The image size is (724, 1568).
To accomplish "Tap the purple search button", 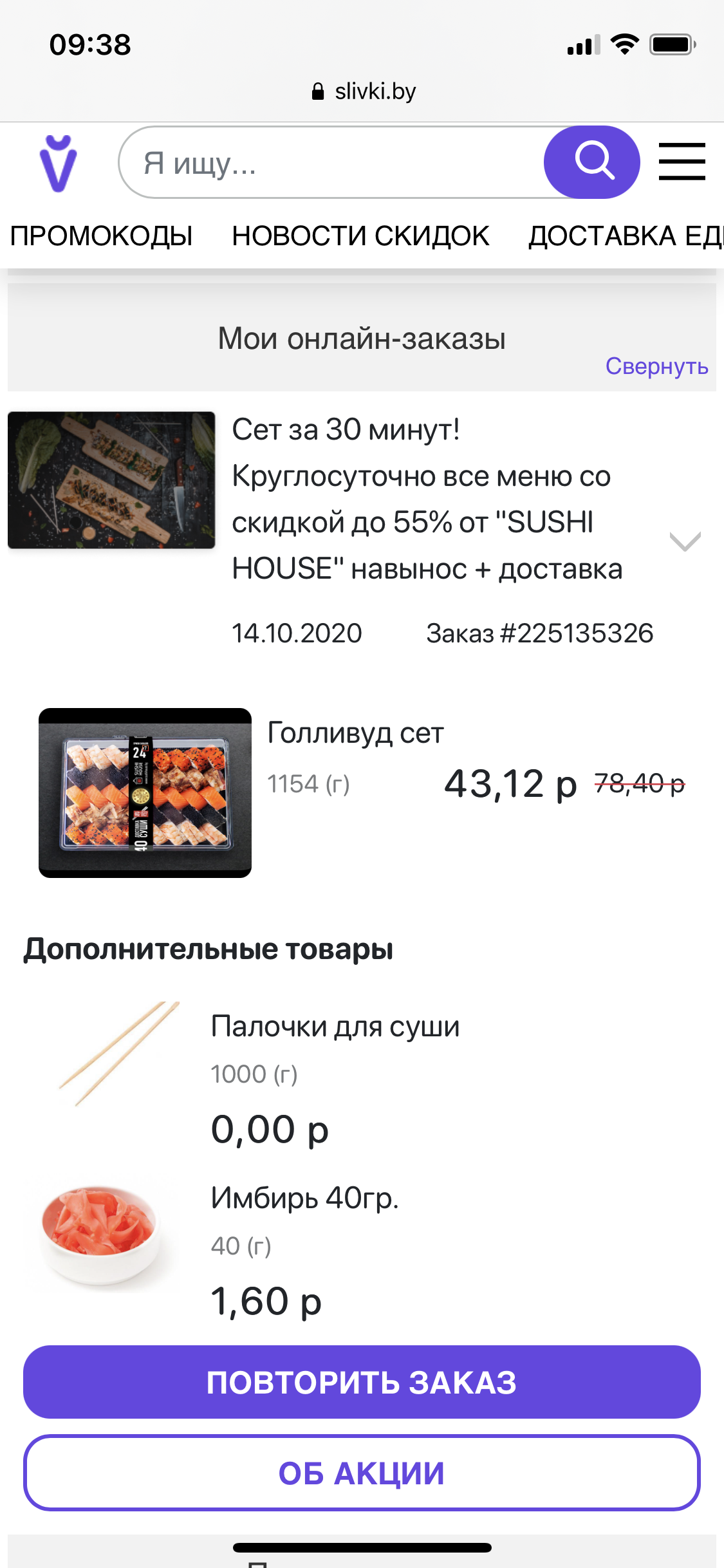I will pyautogui.click(x=591, y=162).
